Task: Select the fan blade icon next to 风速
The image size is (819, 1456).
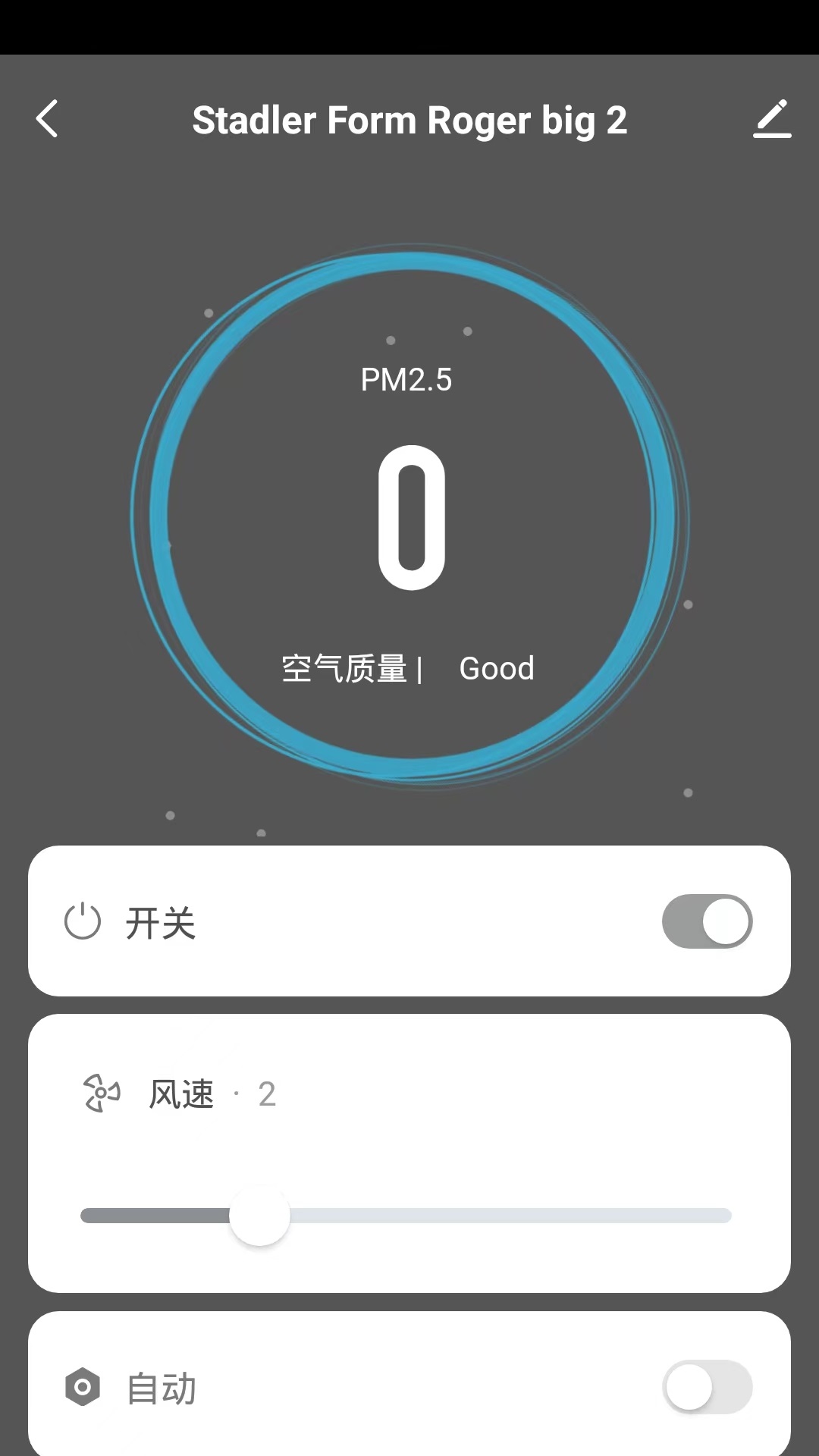Action: (101, 1093)
